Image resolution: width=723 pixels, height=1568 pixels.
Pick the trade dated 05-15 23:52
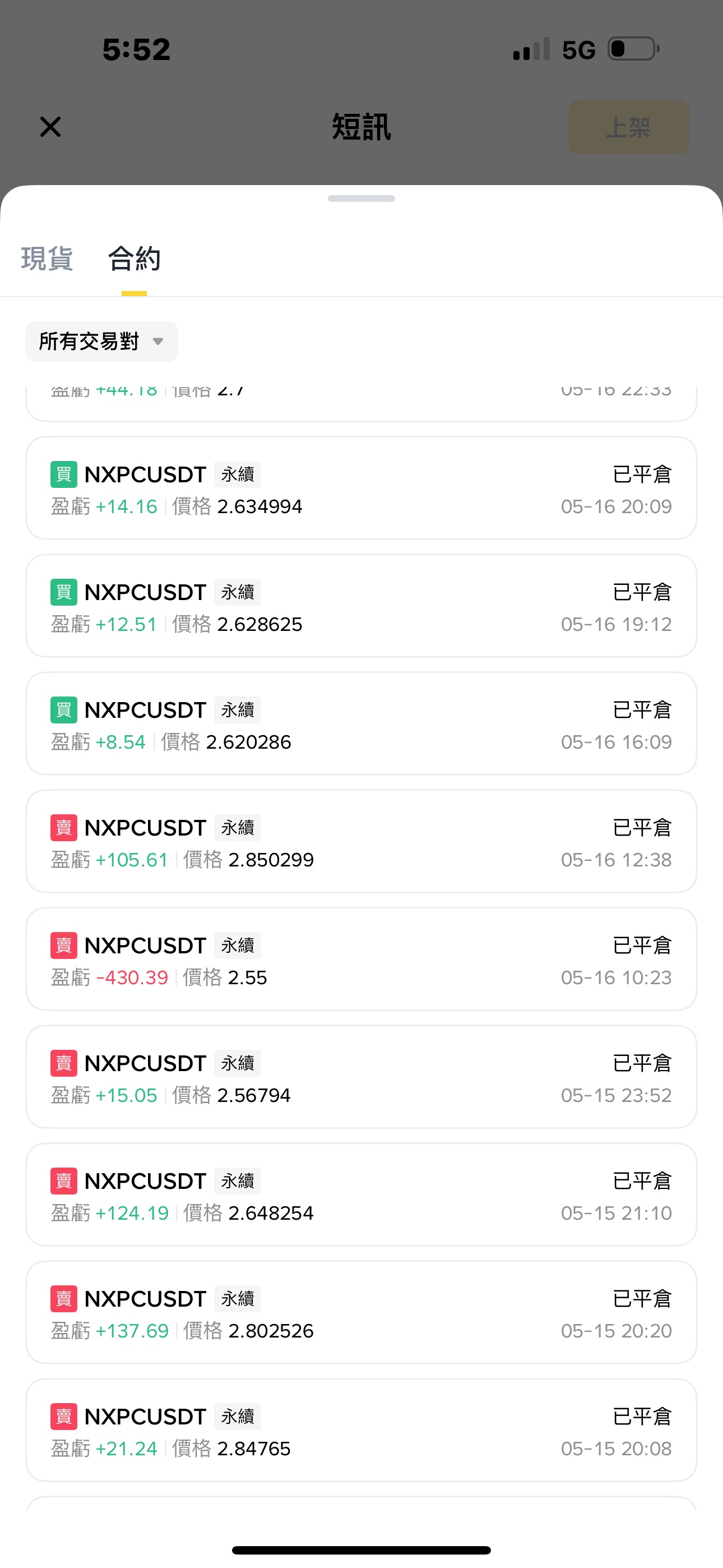[361, 1077]
